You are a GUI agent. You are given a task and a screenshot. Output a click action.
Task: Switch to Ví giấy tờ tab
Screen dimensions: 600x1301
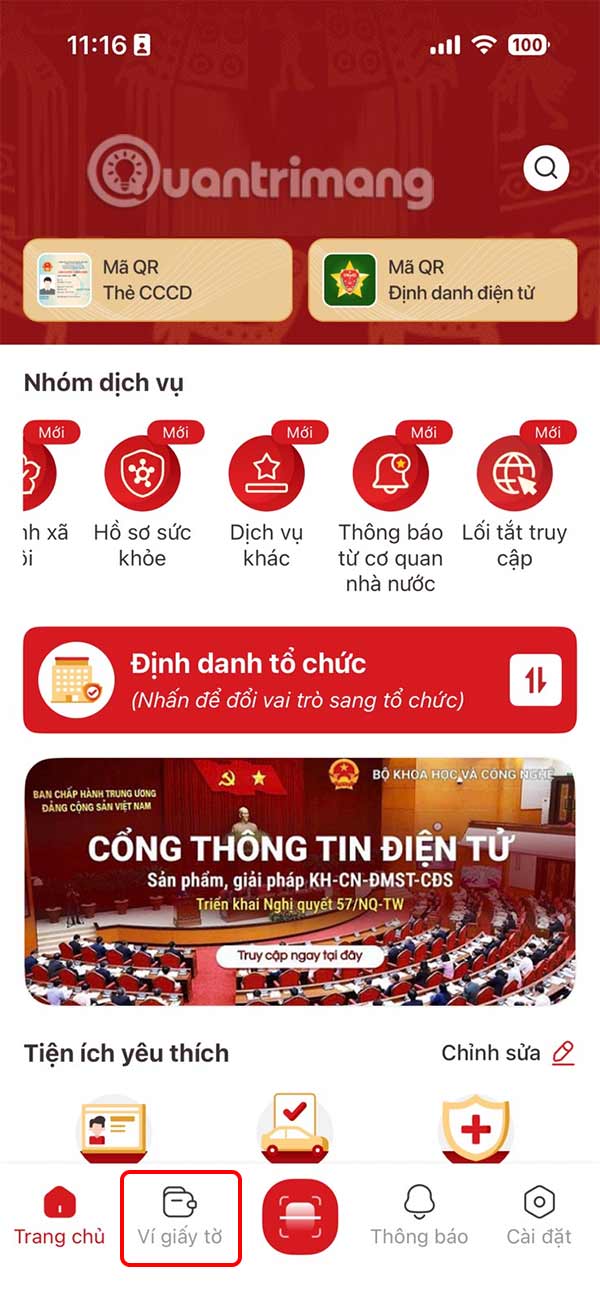click(180, 1215)
